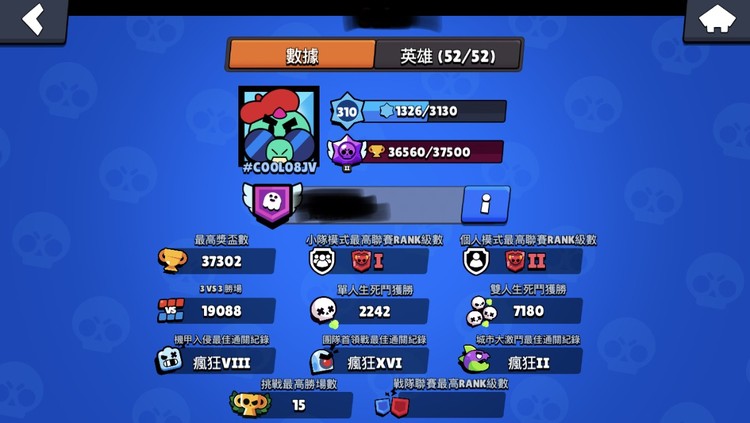The image size is (750, 423).
Task: Open the 英雄 (52/52) tab
Action: point(447,55)
